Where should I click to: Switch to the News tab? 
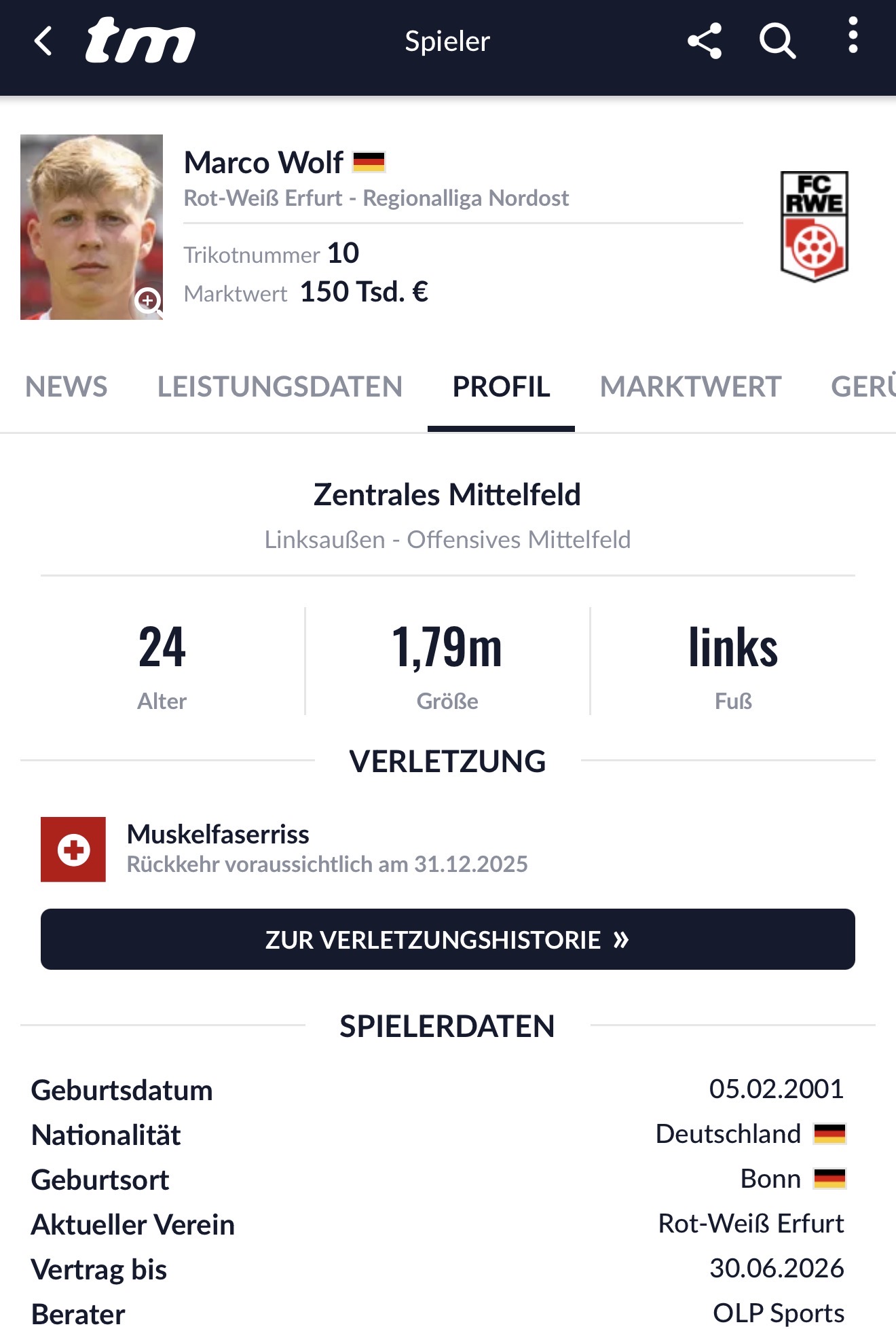pos(66,387)
